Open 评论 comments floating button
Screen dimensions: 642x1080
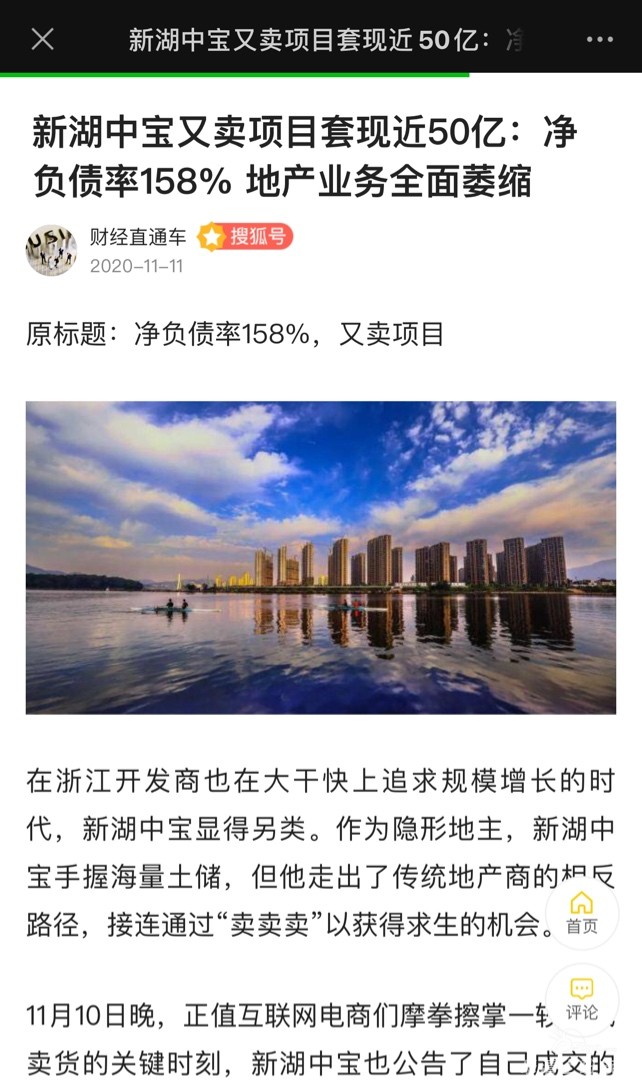coord(582,999)
